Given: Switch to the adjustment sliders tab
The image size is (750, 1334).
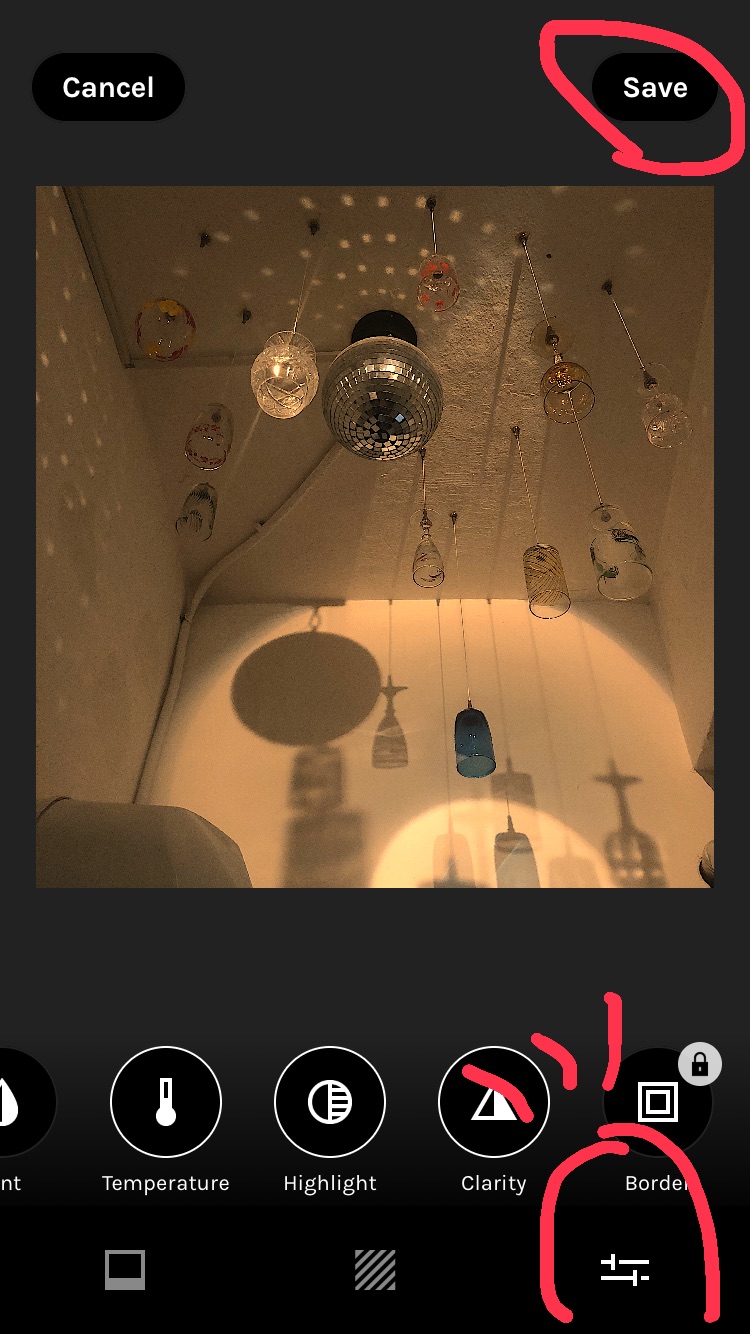Looking at the screenshot, I should (625, 1270).
